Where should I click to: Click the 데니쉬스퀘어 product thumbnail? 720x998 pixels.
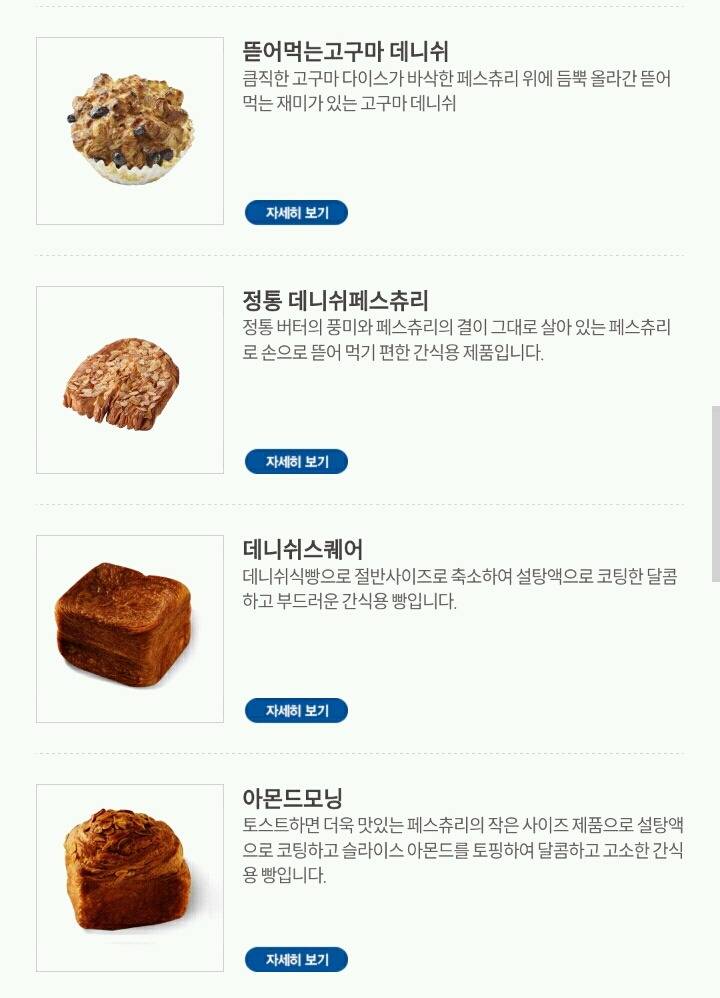tap(130, 624)
